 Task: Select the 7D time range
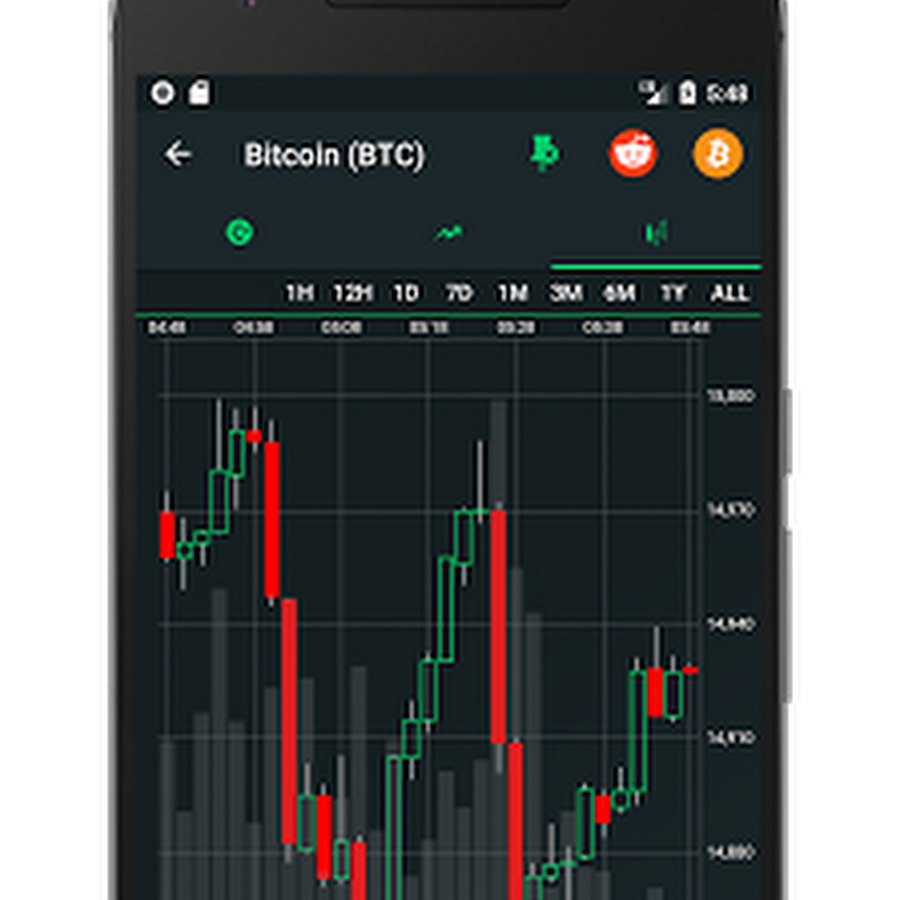(x=459, y=293)
